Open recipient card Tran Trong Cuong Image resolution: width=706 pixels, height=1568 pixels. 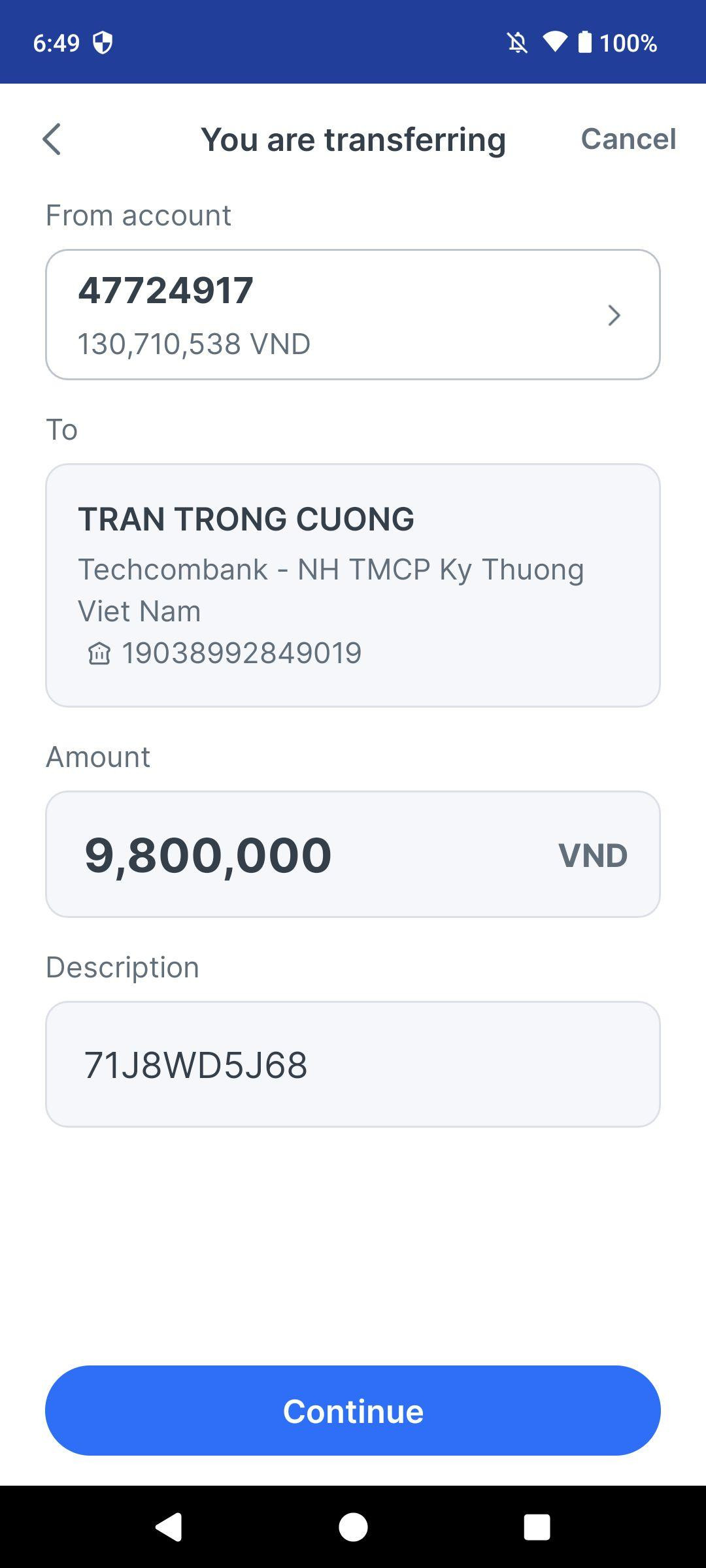tap(353, 585)
